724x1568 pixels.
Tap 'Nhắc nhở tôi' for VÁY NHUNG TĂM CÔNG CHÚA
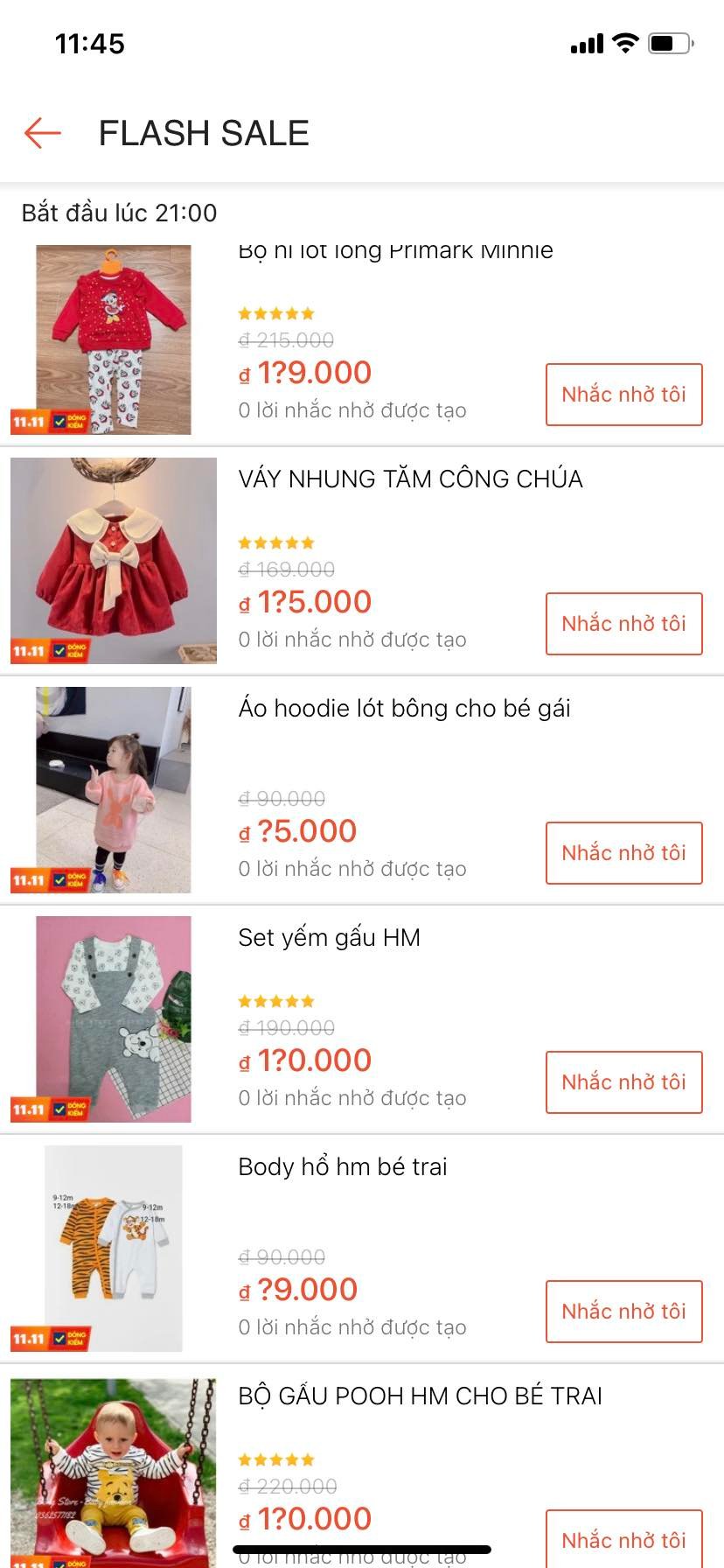[623, 624]
